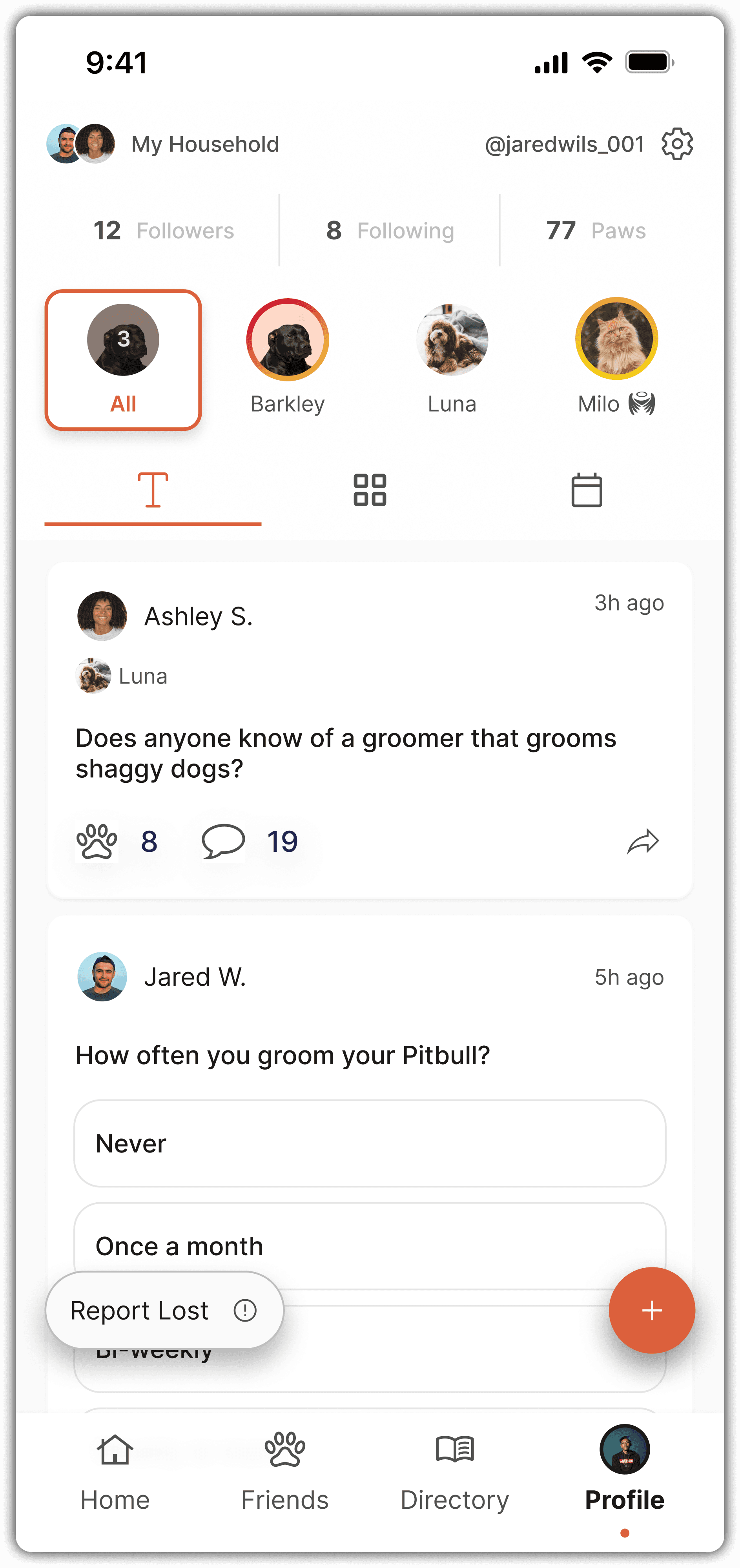This screenshot has height=1568, width=740.
Task: Open My Household members
Action: 163,144
